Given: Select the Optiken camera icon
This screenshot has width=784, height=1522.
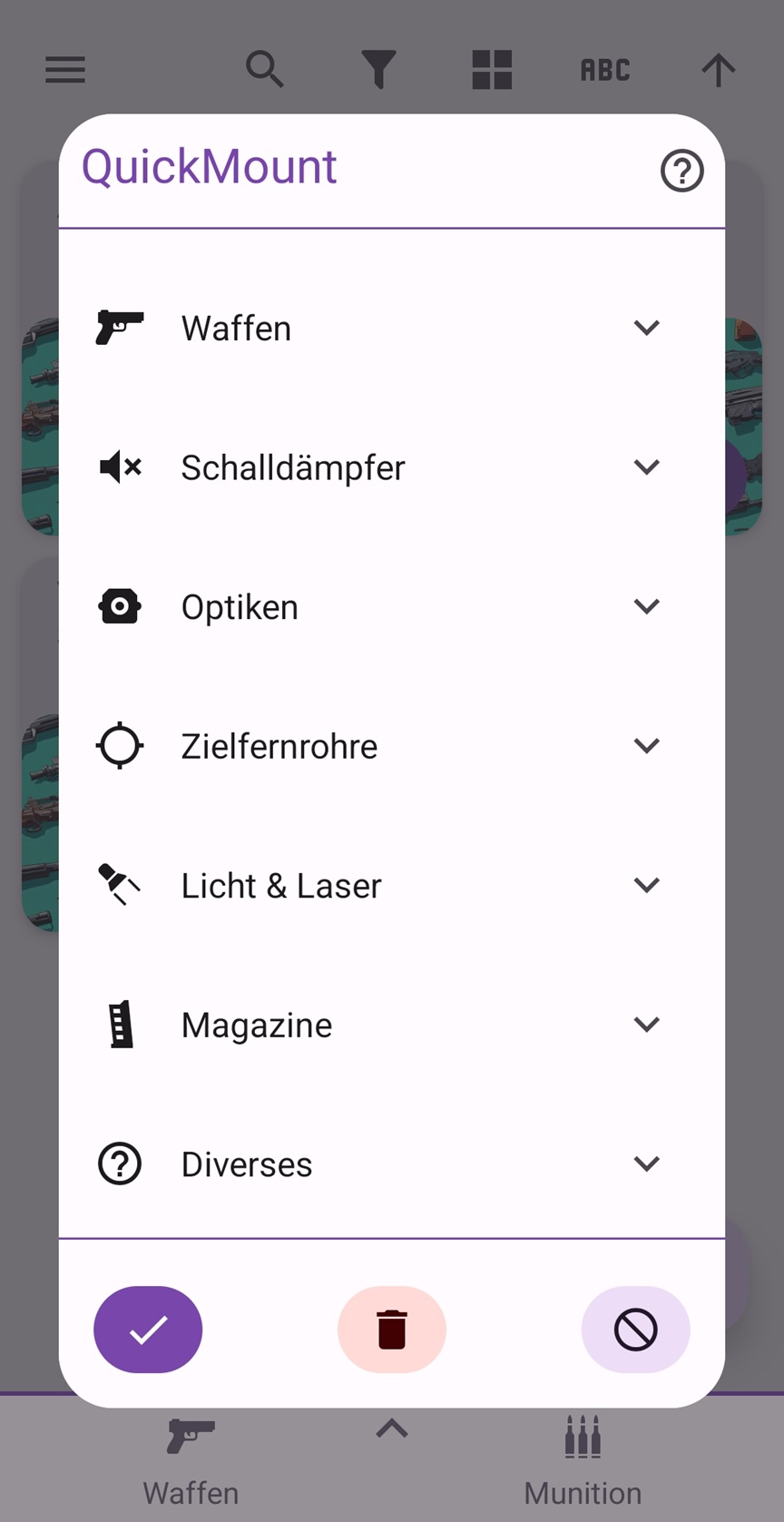Looking at the screenshot, I should [x=119, y=606].
